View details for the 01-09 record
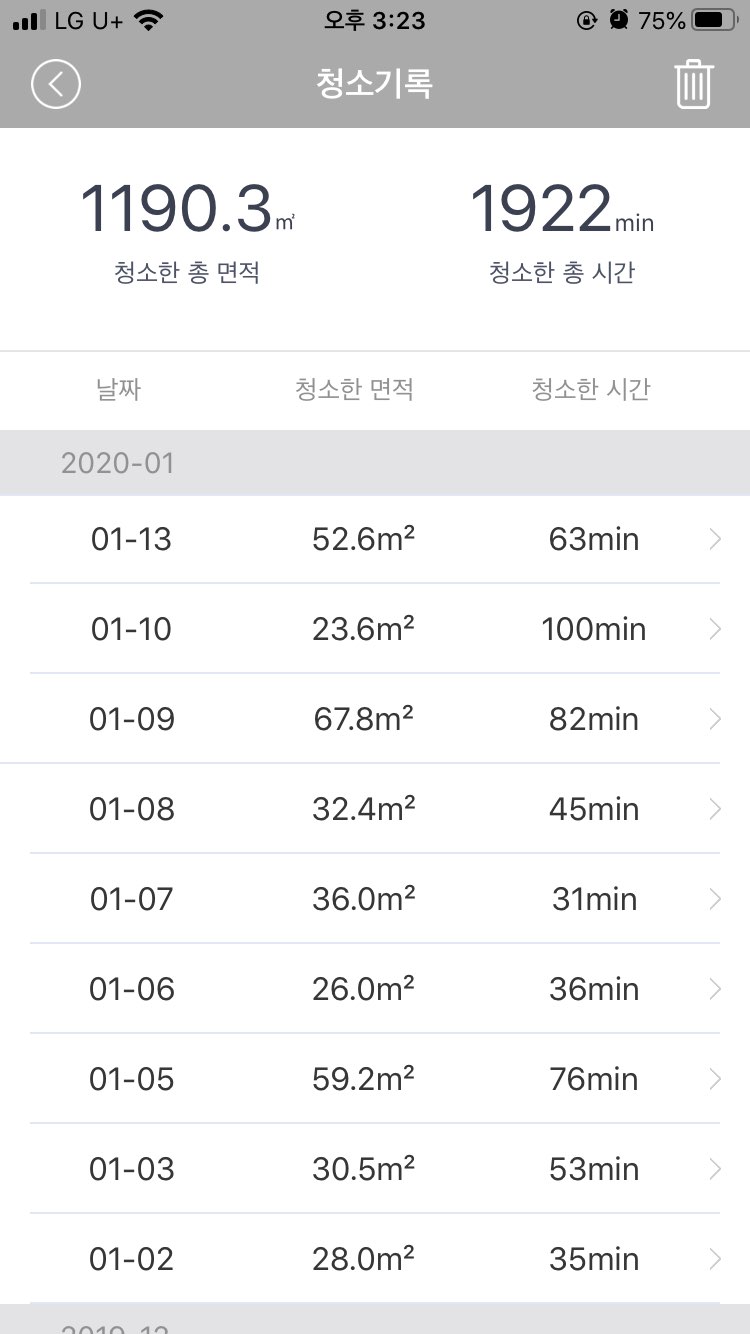 (x=375, y=719)
